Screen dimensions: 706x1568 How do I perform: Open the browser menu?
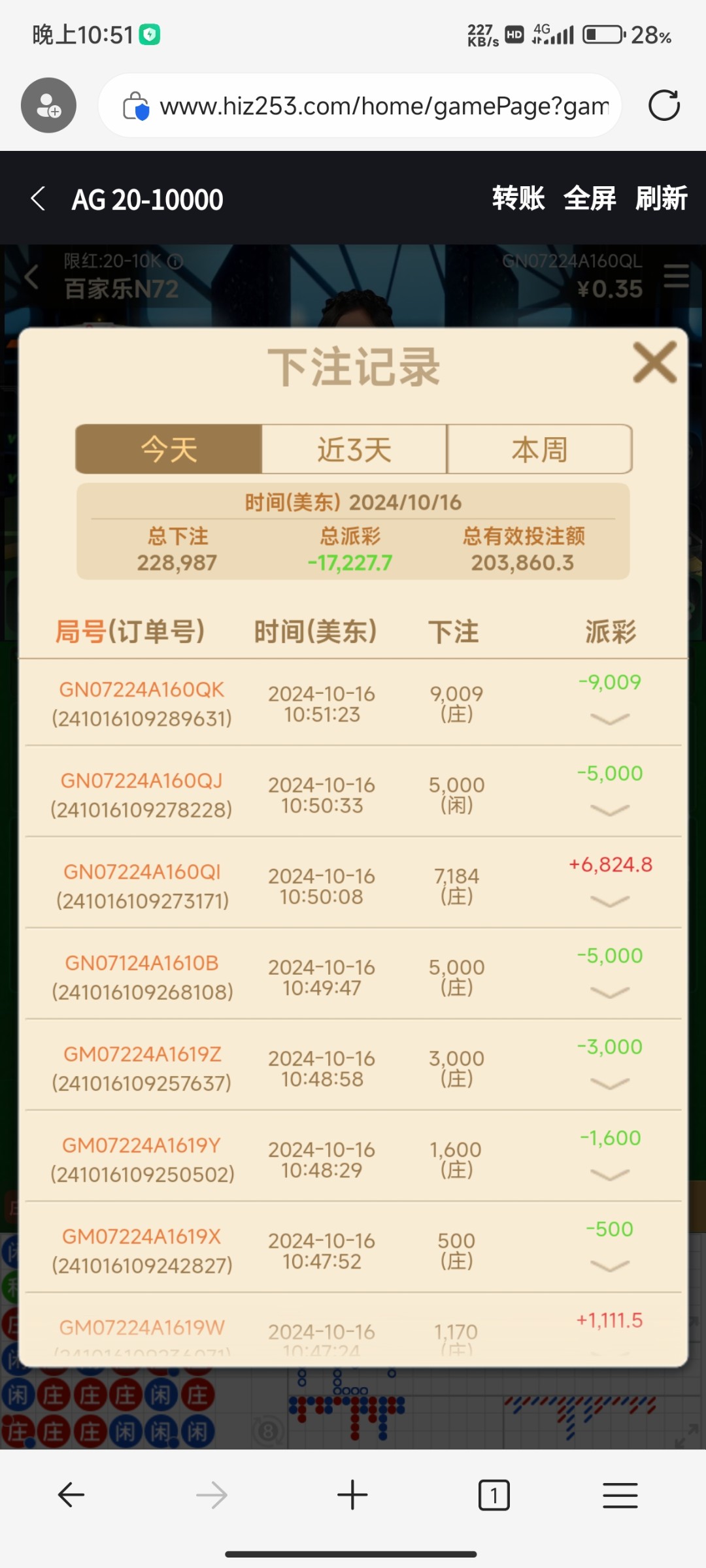[620, 1495]
